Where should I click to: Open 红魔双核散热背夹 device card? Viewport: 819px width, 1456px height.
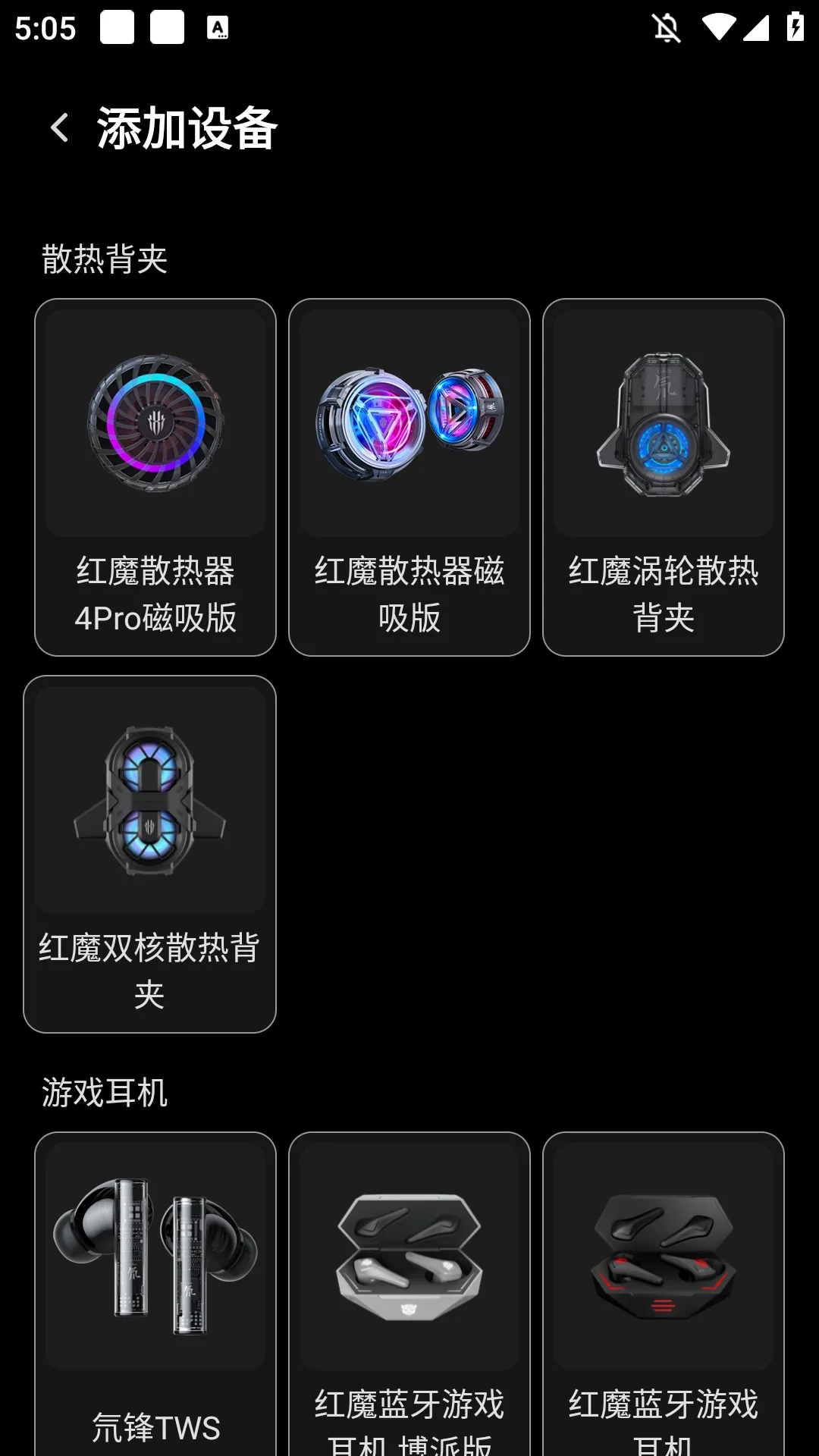[x=149, y=854]
